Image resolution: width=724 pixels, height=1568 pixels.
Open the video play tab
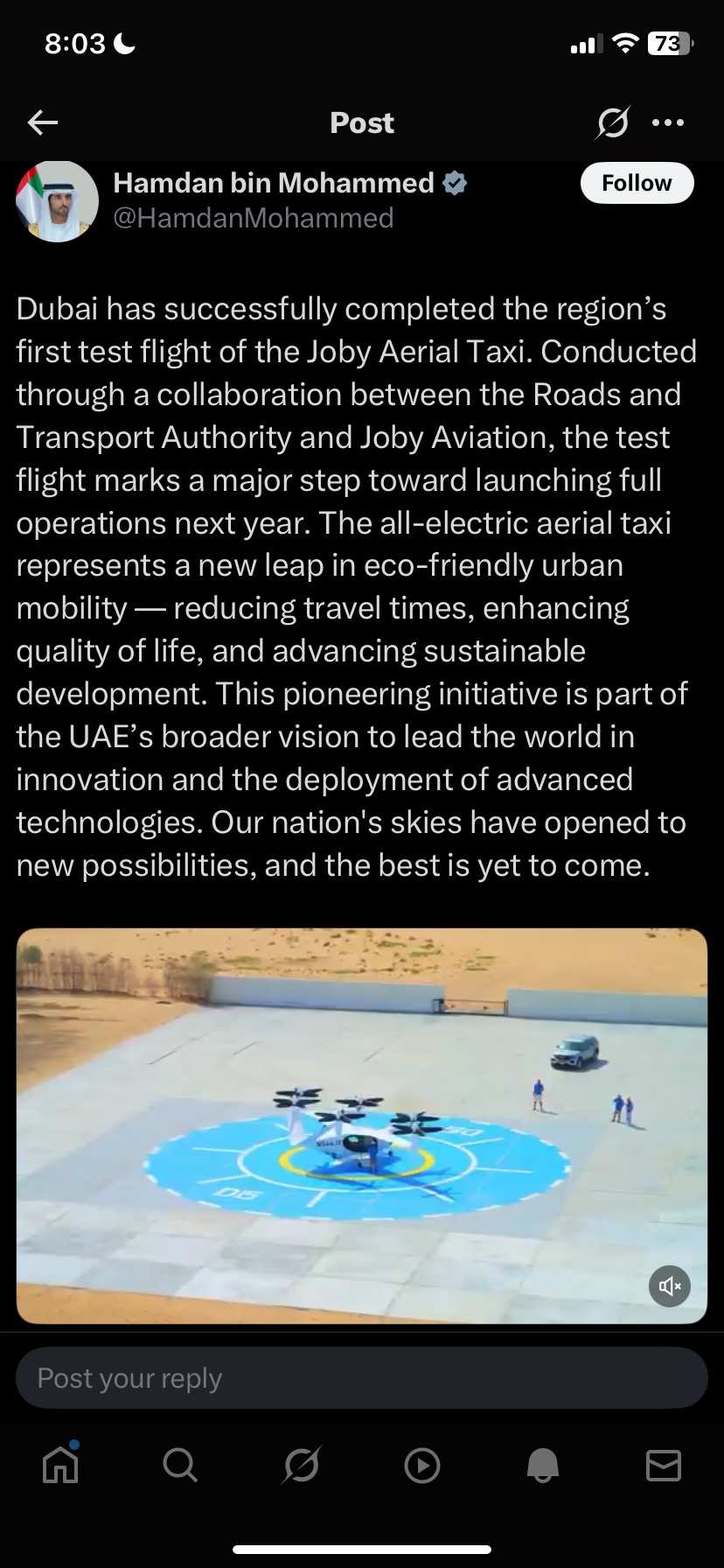click(x=422, y=1465)
